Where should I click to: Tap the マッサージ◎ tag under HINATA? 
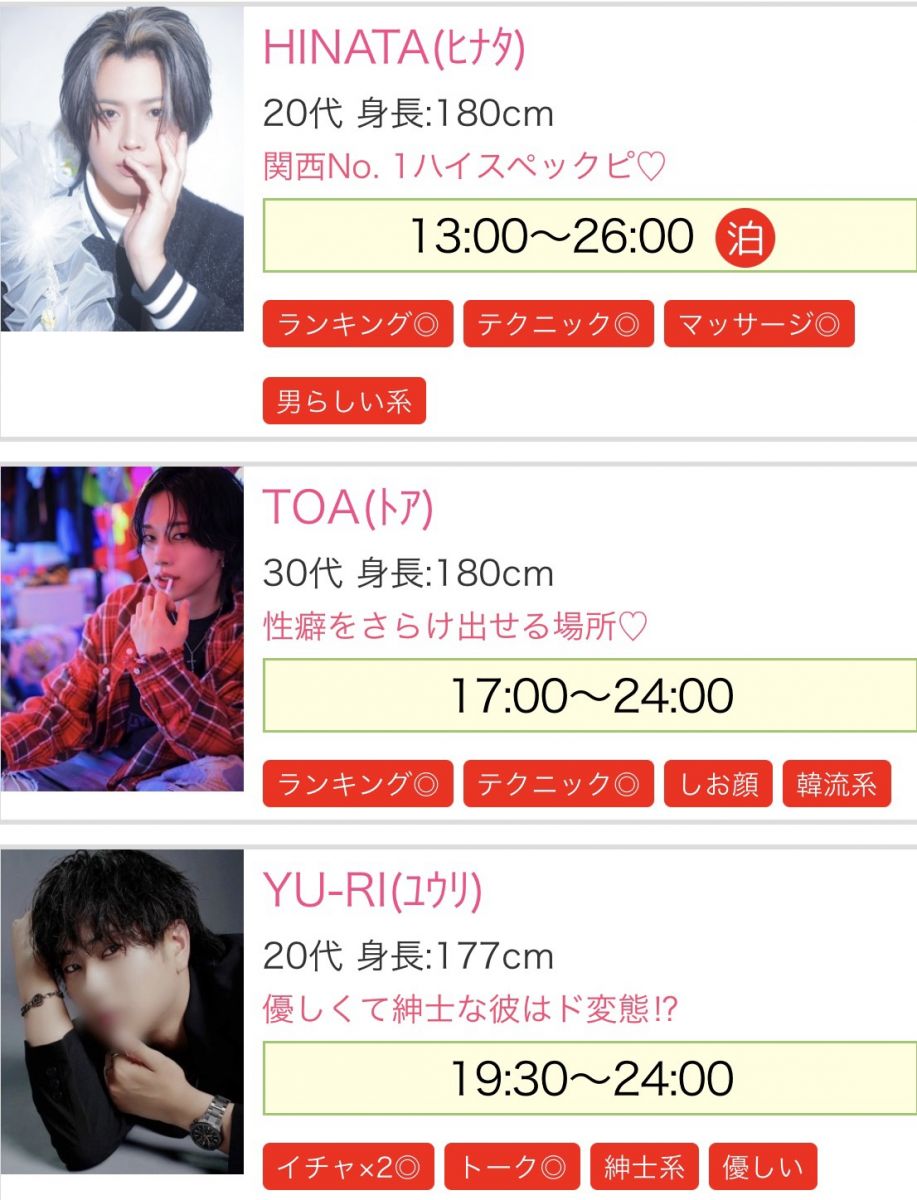[x=759, y=324]
